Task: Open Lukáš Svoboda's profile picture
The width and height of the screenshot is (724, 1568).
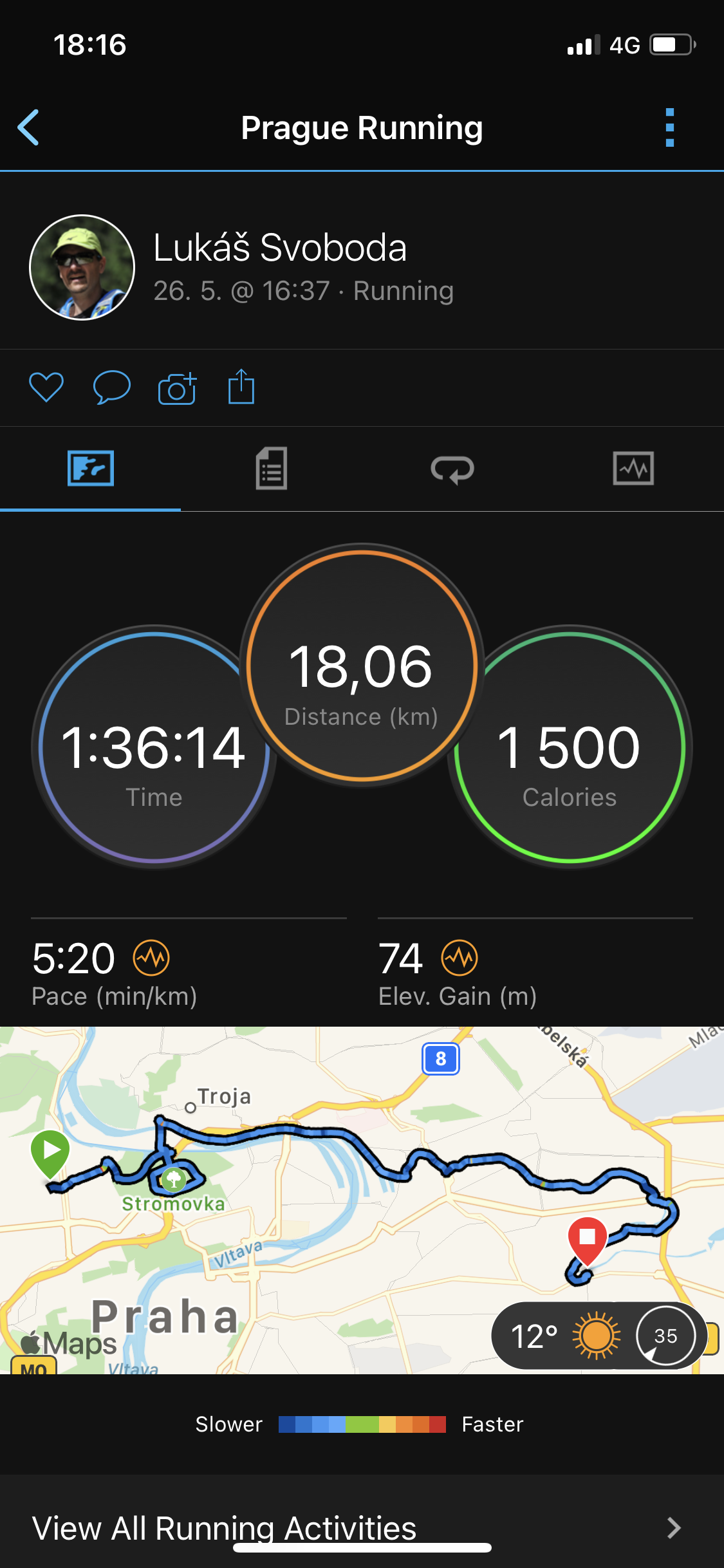Action: (82, 267)
